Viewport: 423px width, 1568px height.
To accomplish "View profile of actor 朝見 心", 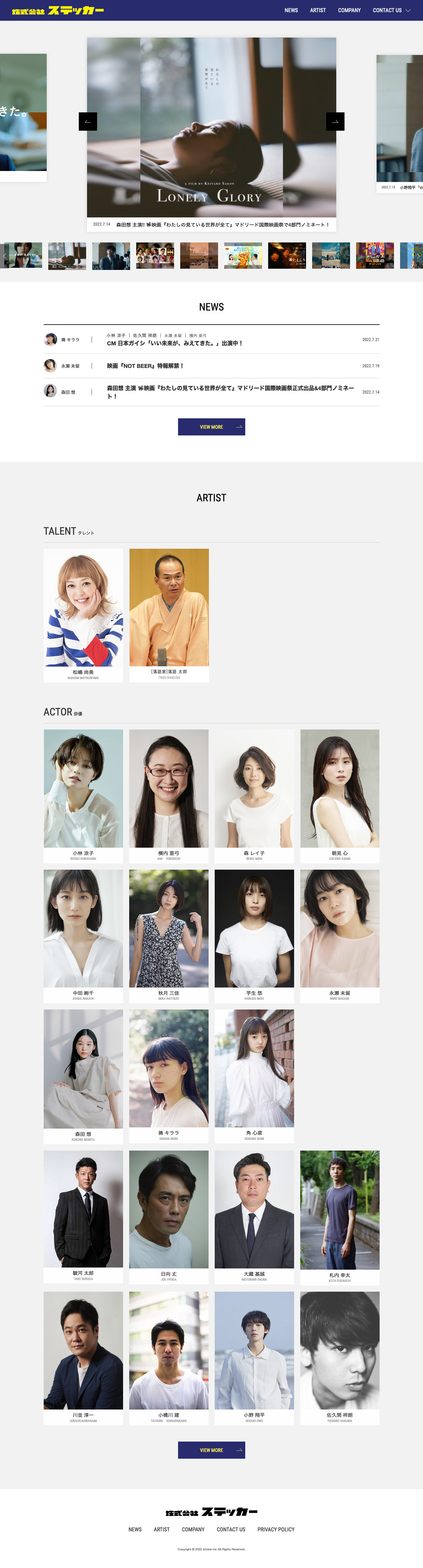I will pyautogui.click(x=340, y=795).
